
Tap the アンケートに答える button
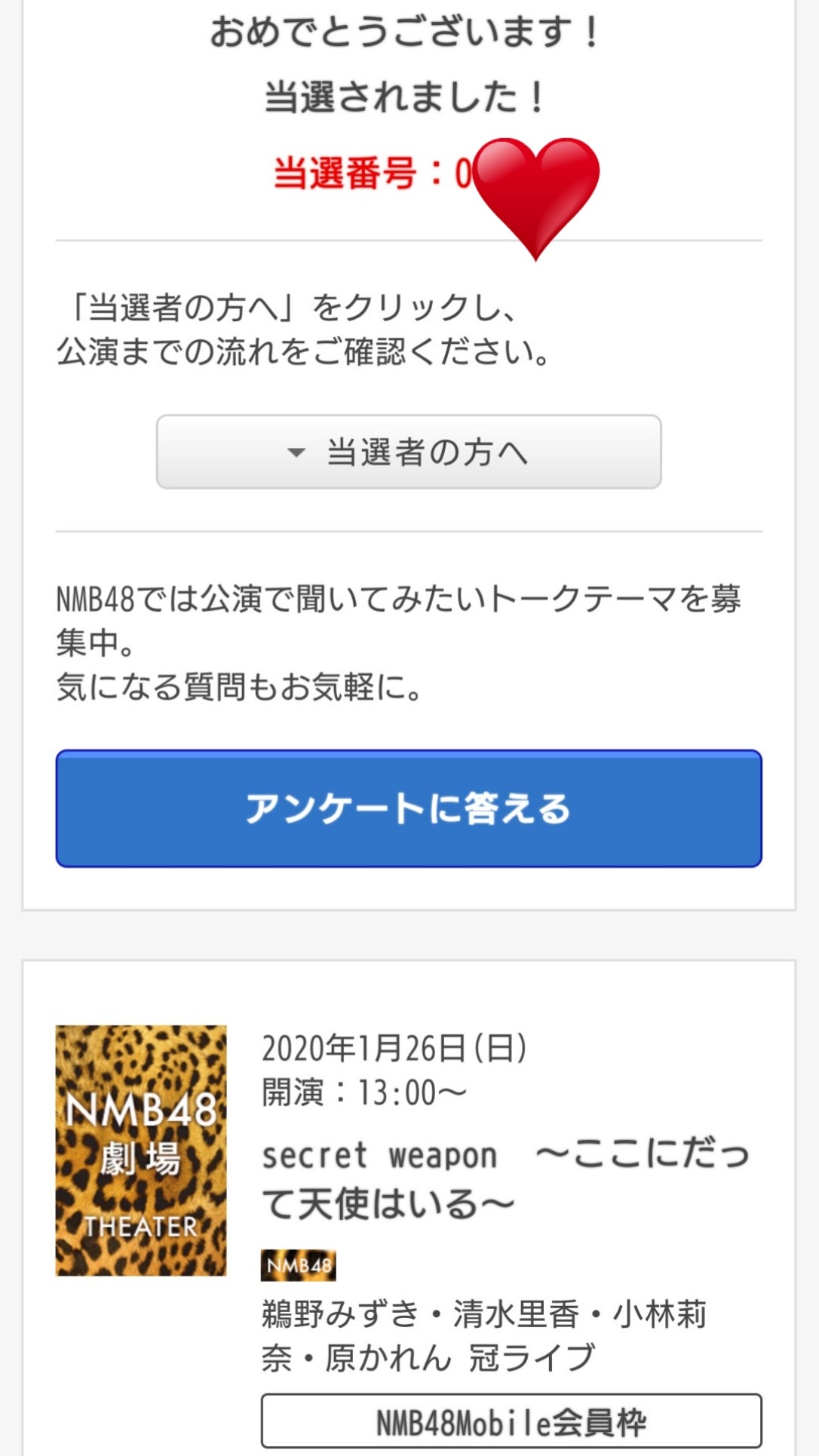[x=408, y=808]
